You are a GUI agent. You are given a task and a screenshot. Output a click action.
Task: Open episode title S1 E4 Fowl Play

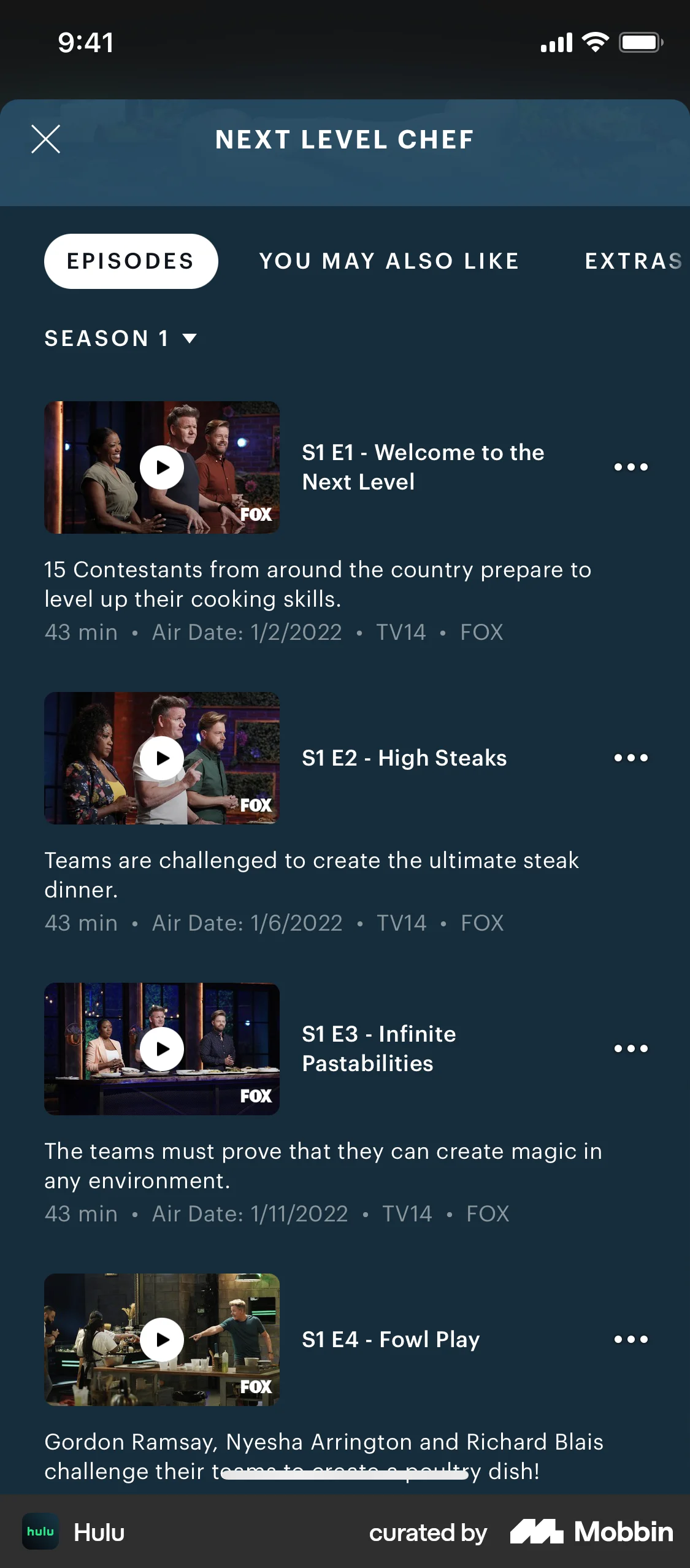tap(391, 1340)
